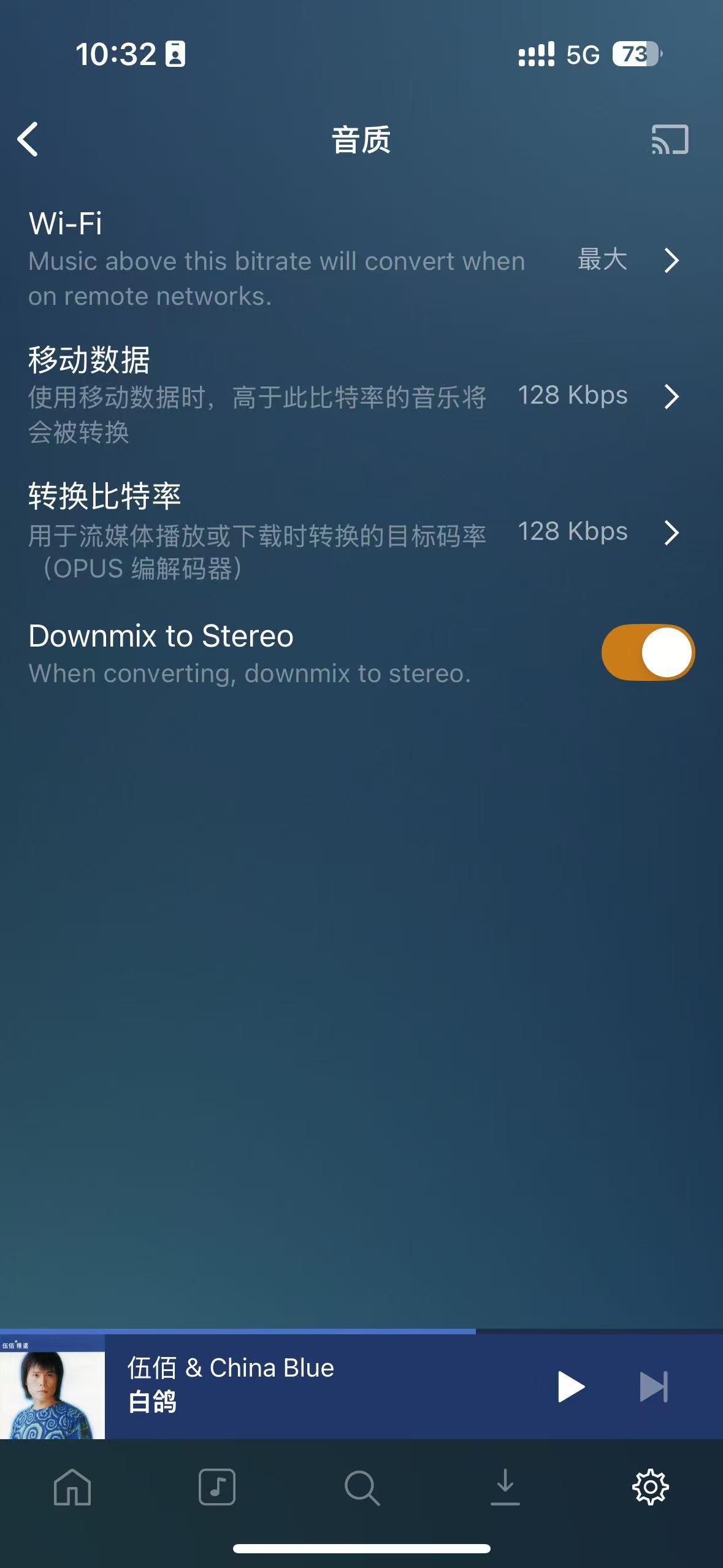This screenshot has height=1568, width=723.
Task: Go back from the 音质 screen
Action: [x=28, y=139]
